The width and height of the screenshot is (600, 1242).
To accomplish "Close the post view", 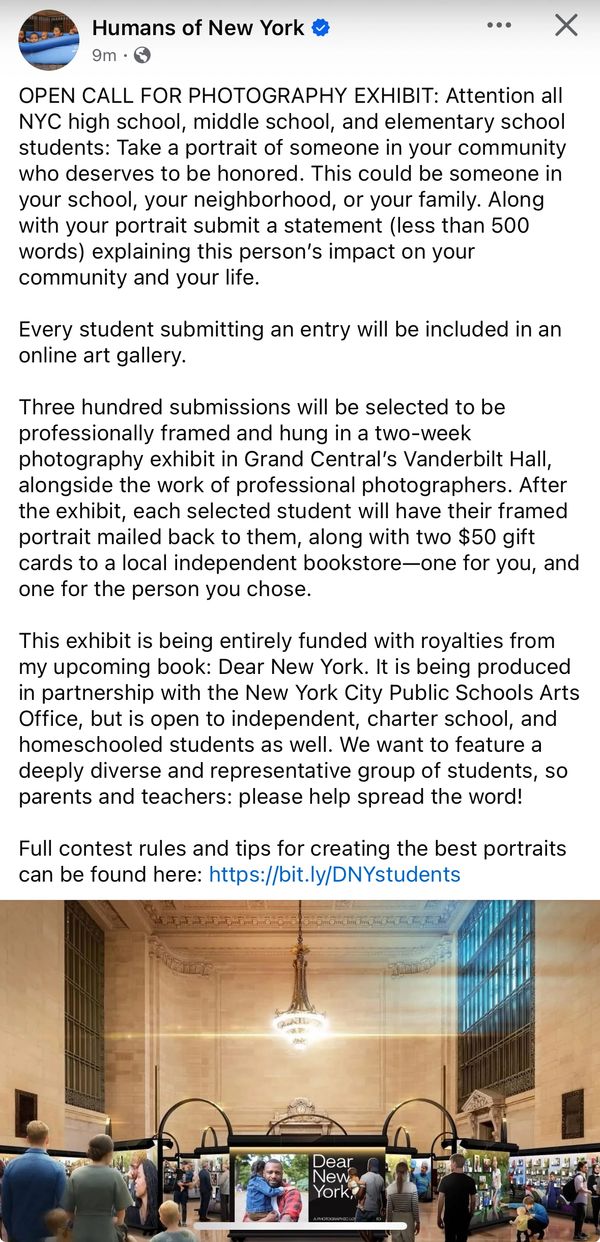I will (566, 26).
